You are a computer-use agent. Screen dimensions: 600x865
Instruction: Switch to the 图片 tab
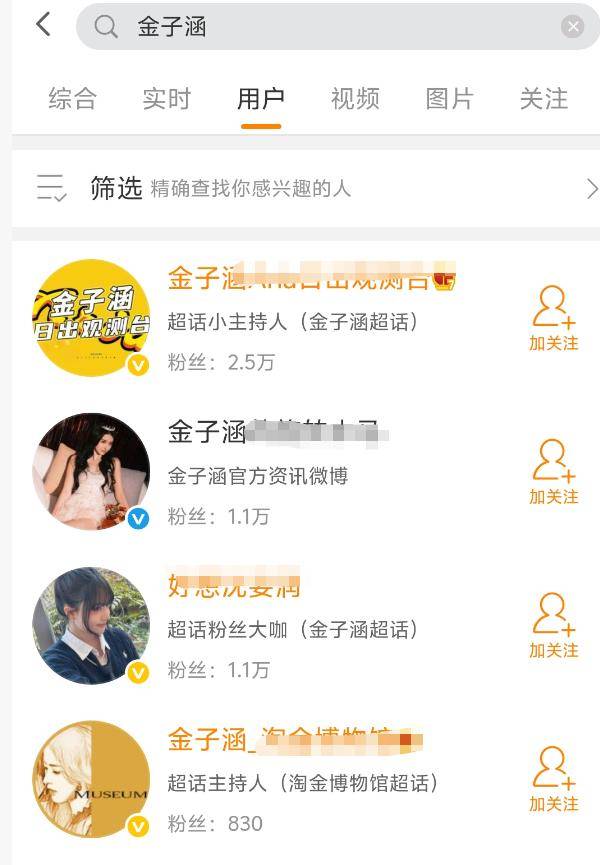click(449, 99)
